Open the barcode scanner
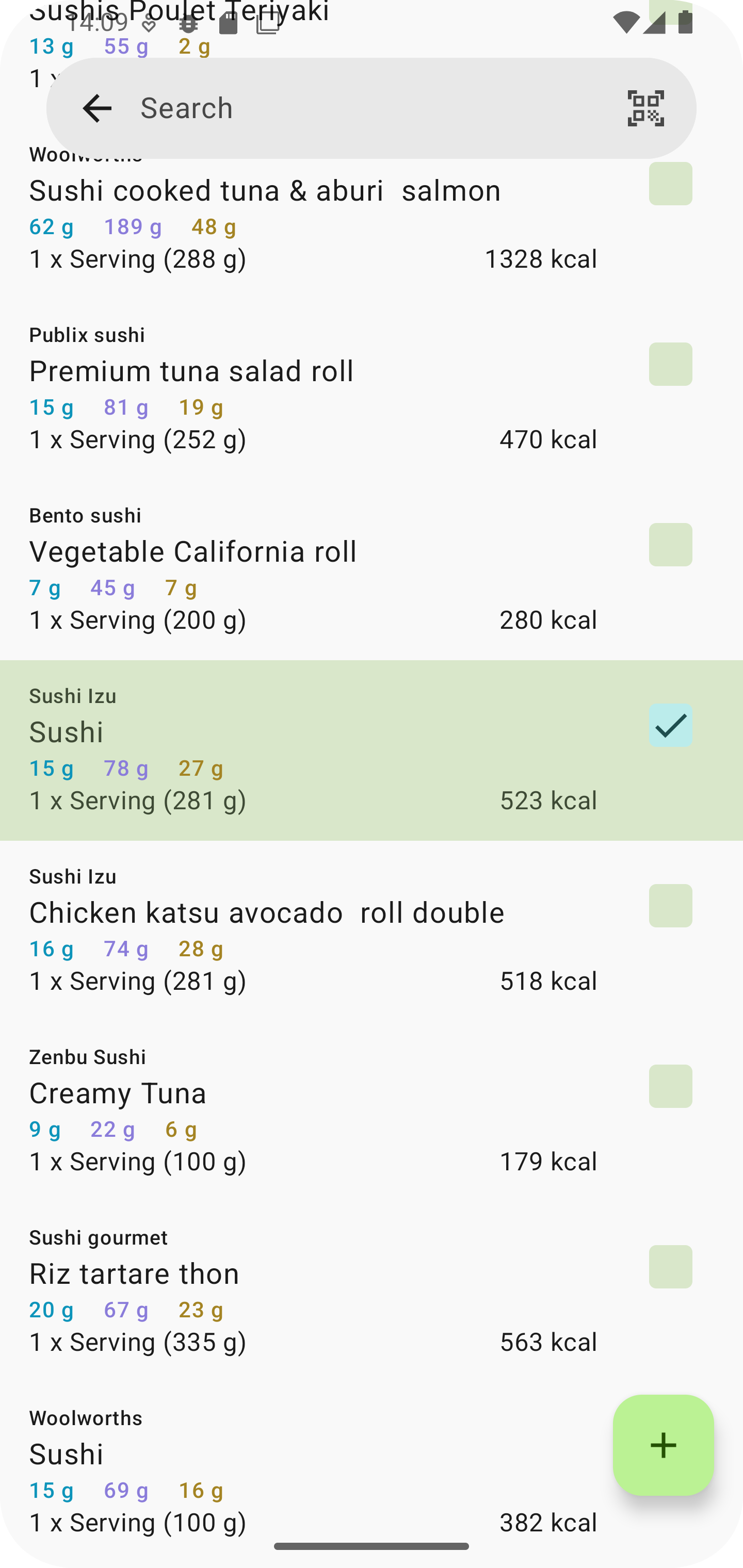Image resolution: width=743 pixels, height=1568 pixels. (645, 108)
